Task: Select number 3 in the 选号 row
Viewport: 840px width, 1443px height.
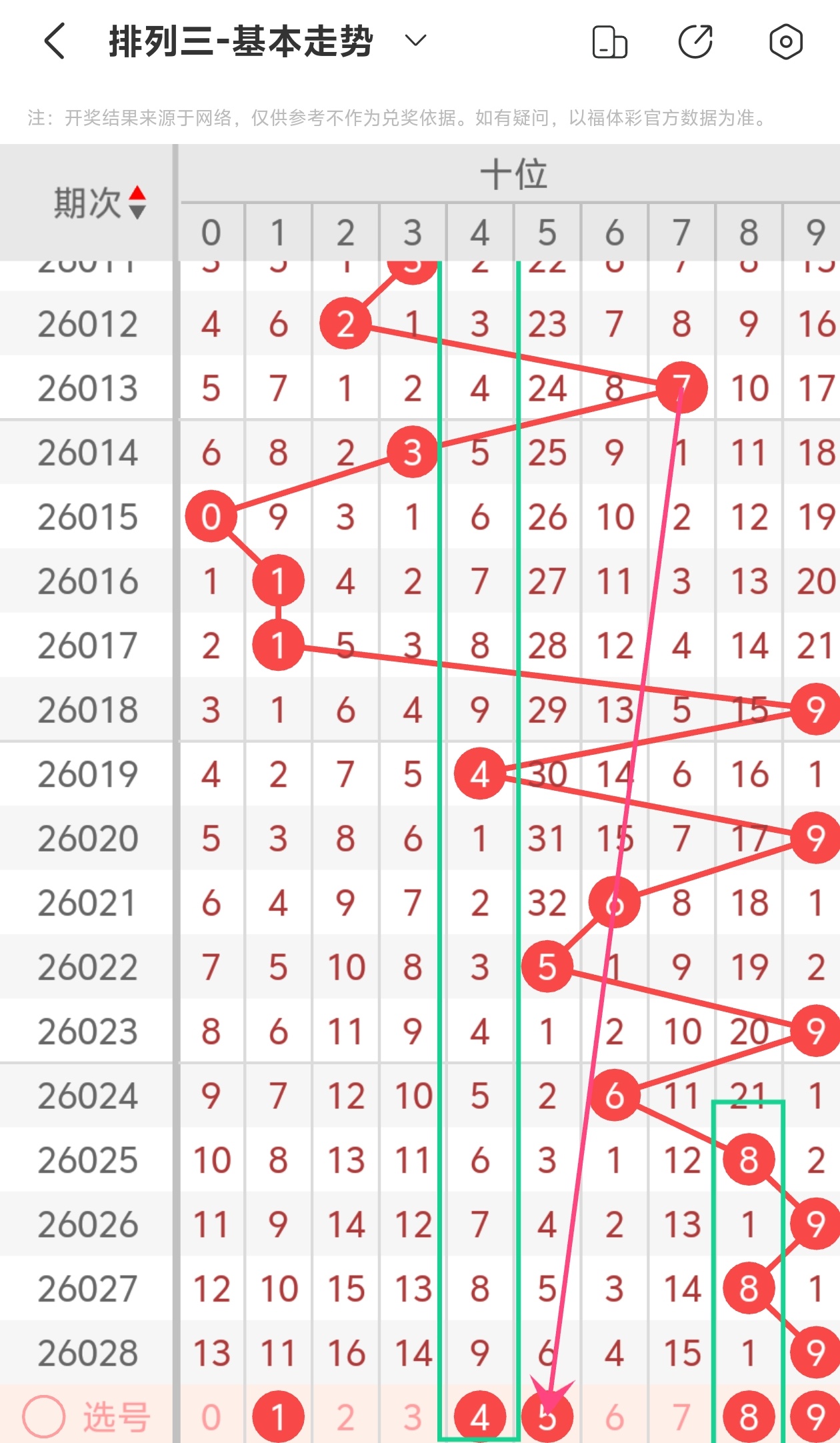Action: [413, 1417]
